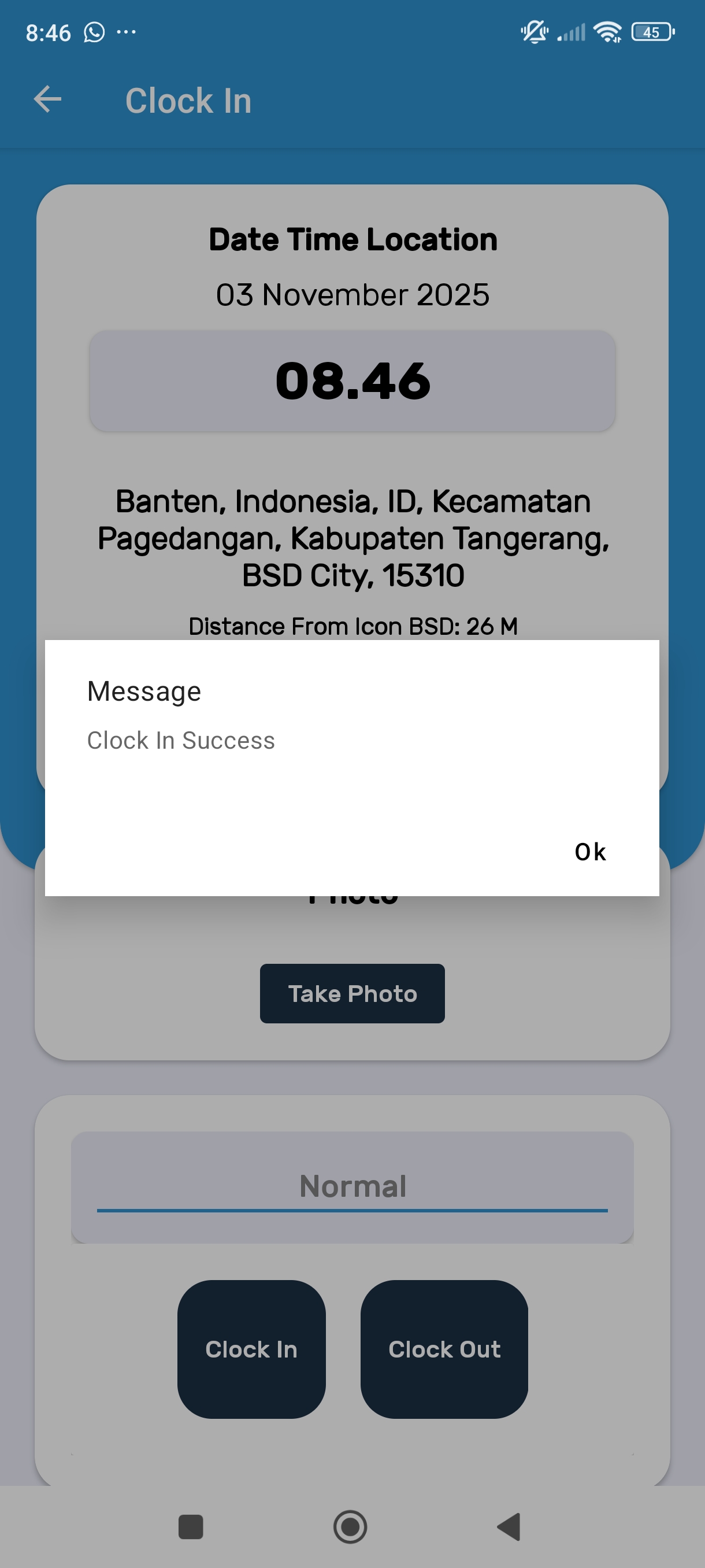The image size is (705, 1568).
Task: Go back using the header arrow
Action: coord(47,100)
